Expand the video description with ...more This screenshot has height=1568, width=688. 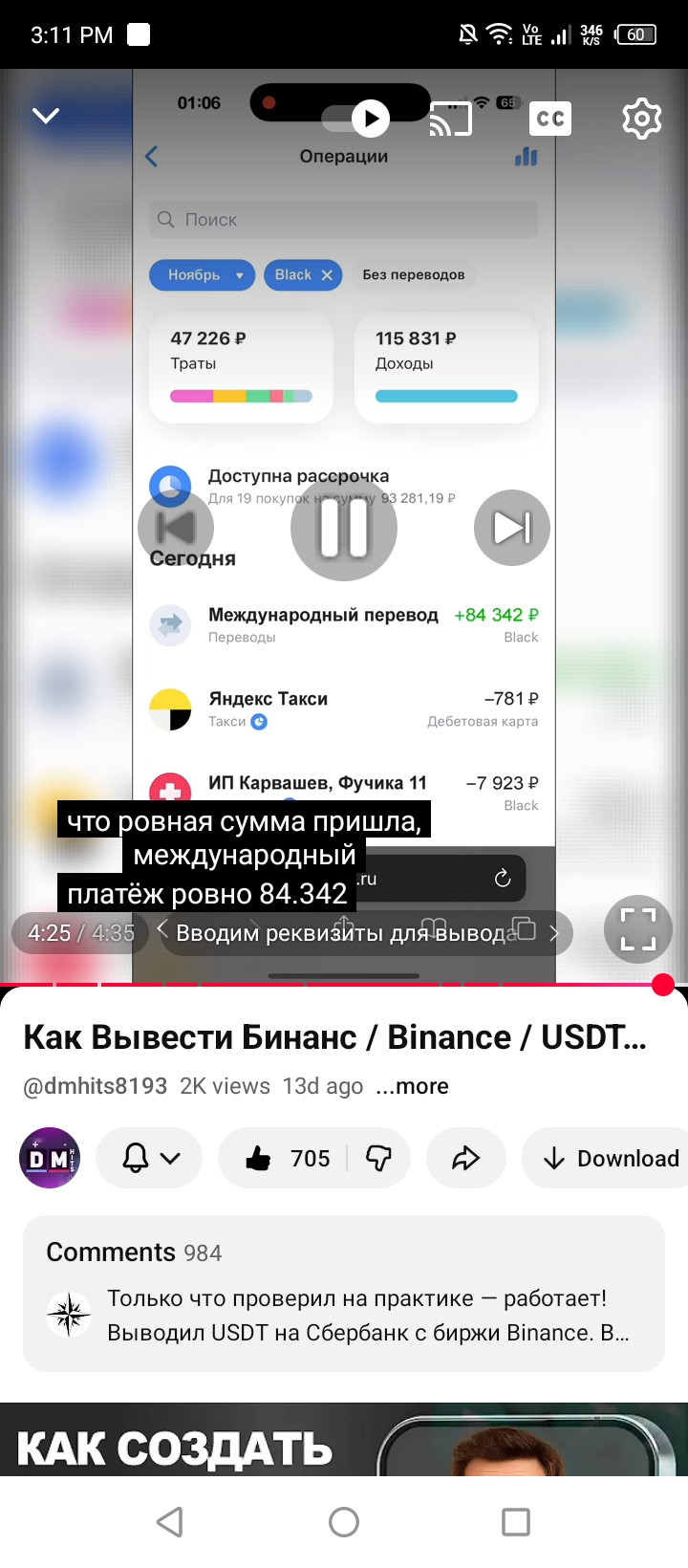click(412, 1086)
